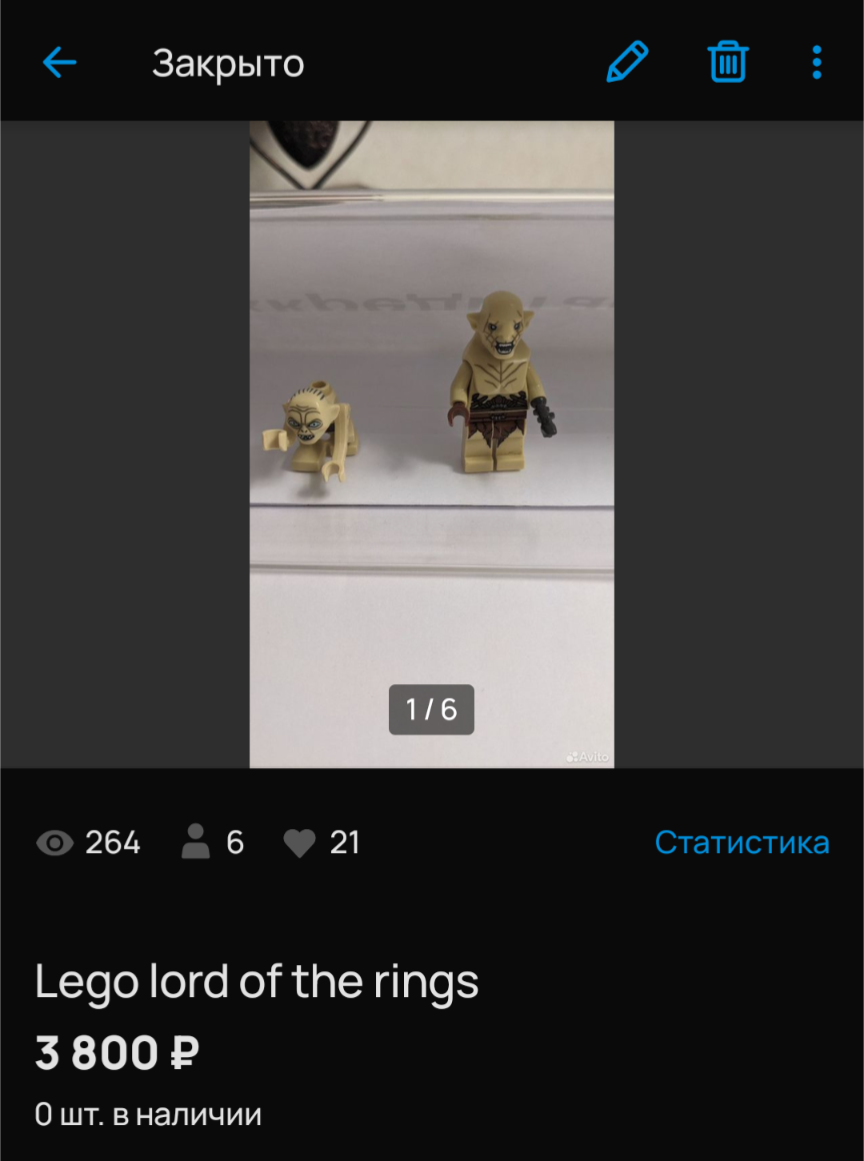
Task: Tap the Lego minifigures photo
Action: click(431, 420)
